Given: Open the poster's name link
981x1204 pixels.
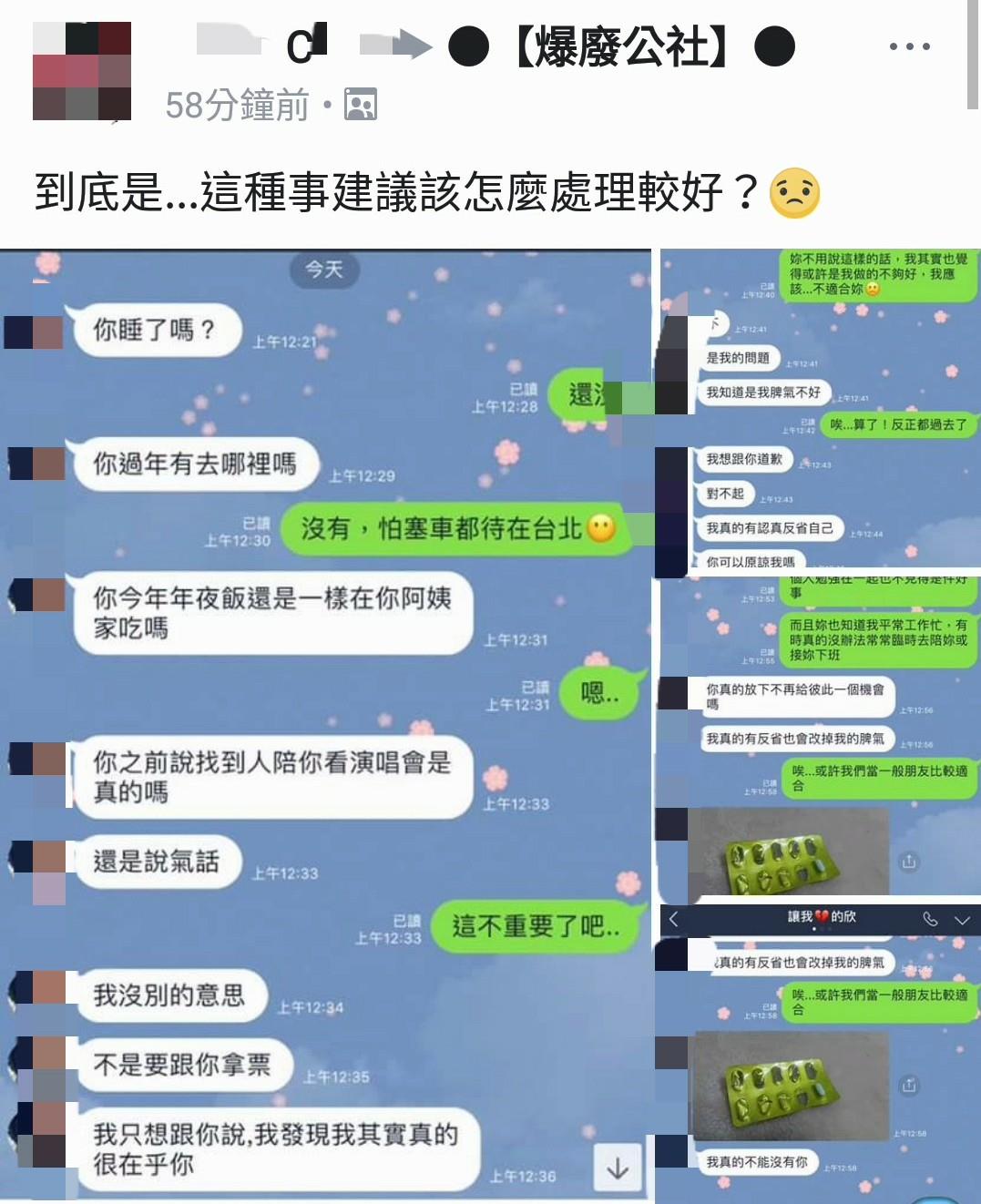Looking at the screenshot, I should [262, 44].
